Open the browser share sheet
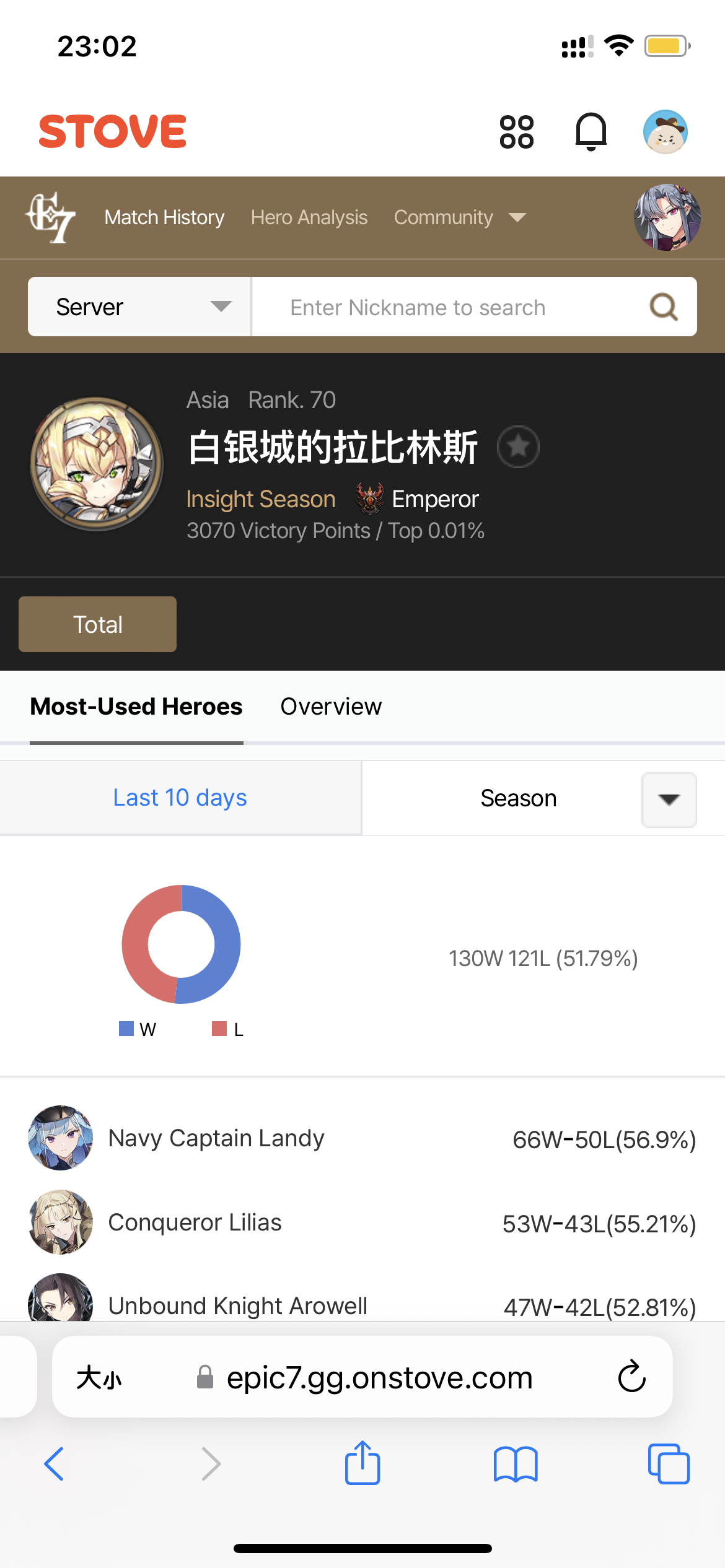The image size is (725, 1568). [x=362, y=1463]
